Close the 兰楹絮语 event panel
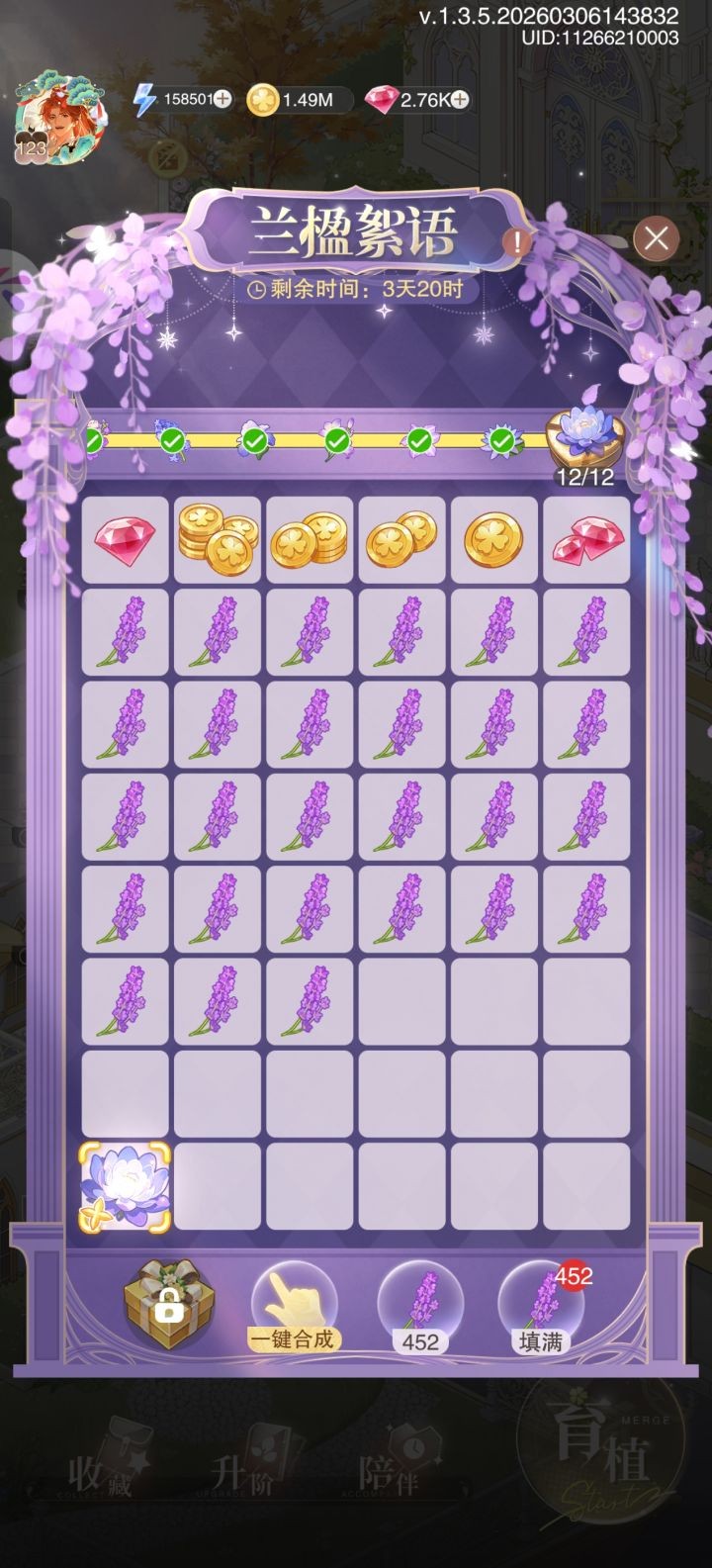Viewport: 712px width, 1568px height. [656, 238]
